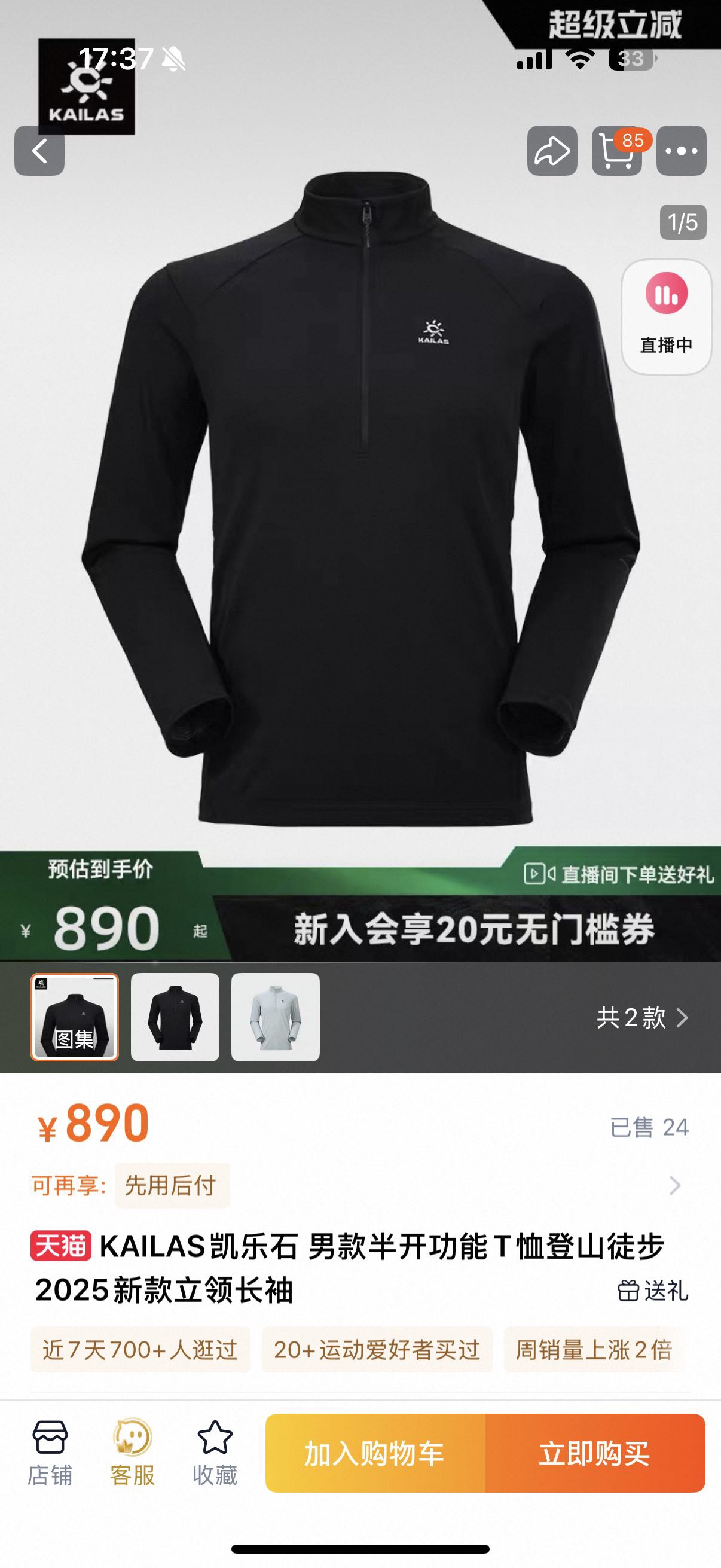The image size is (721, 1568).
Task: Open the shopping cart
Action: pyautogui.click(x=616, y=150)
